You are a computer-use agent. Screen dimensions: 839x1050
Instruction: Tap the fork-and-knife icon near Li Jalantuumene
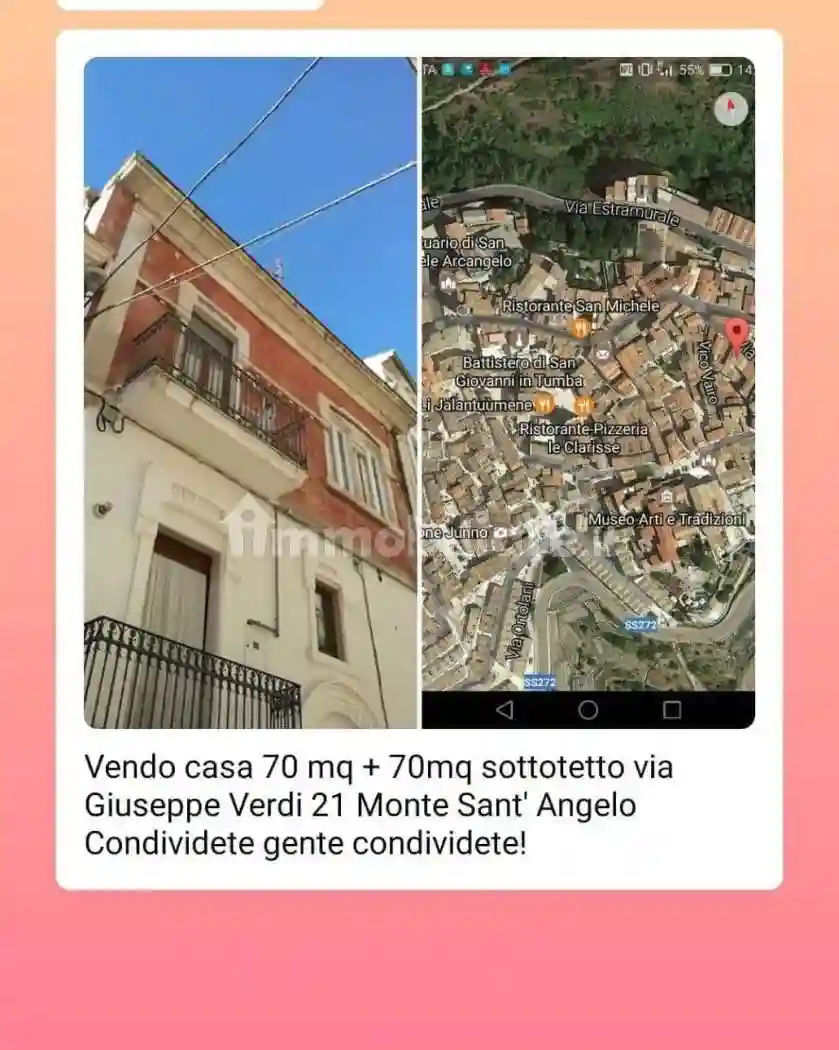545,404
